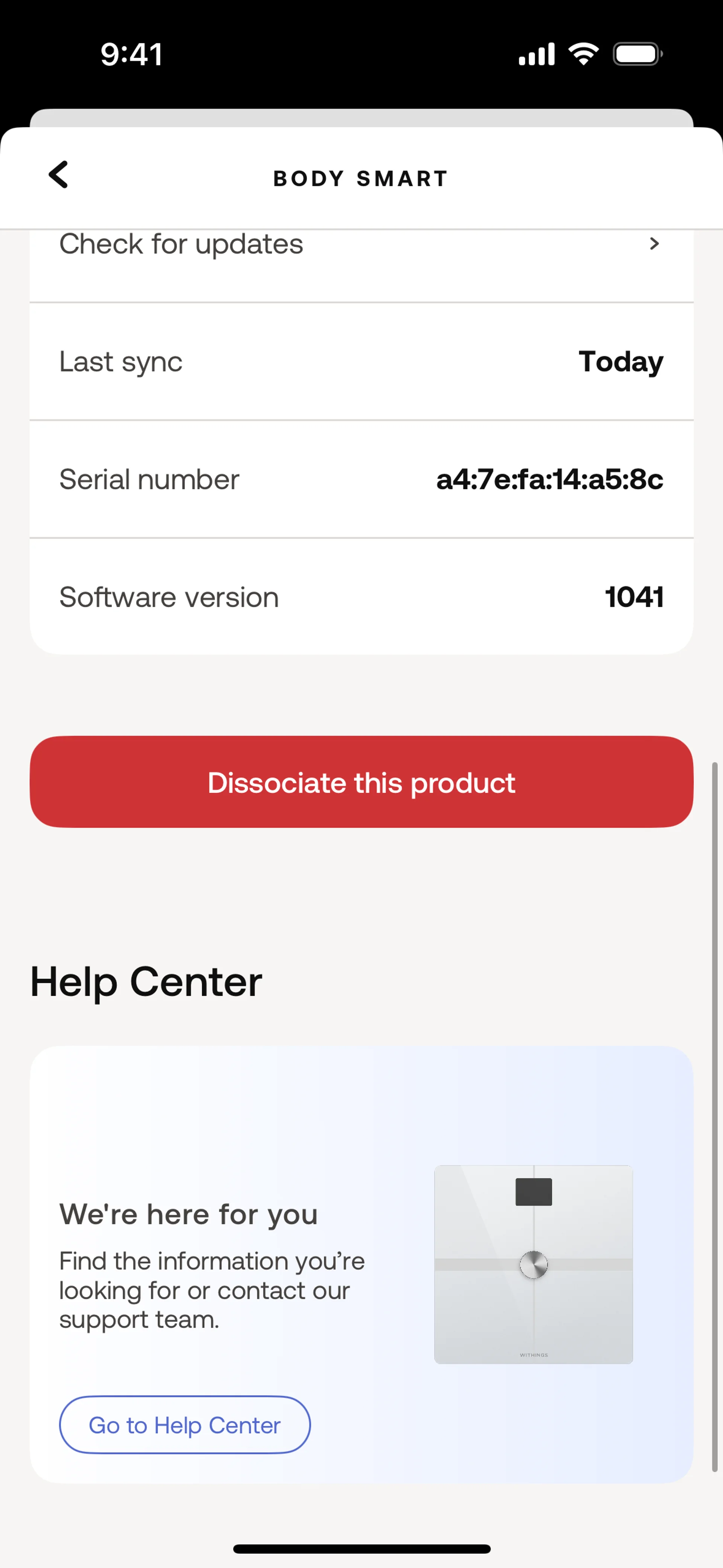Go back using the header arrow
The image size is (723, 1568).
pyautogui.click(x=58, y=175)
